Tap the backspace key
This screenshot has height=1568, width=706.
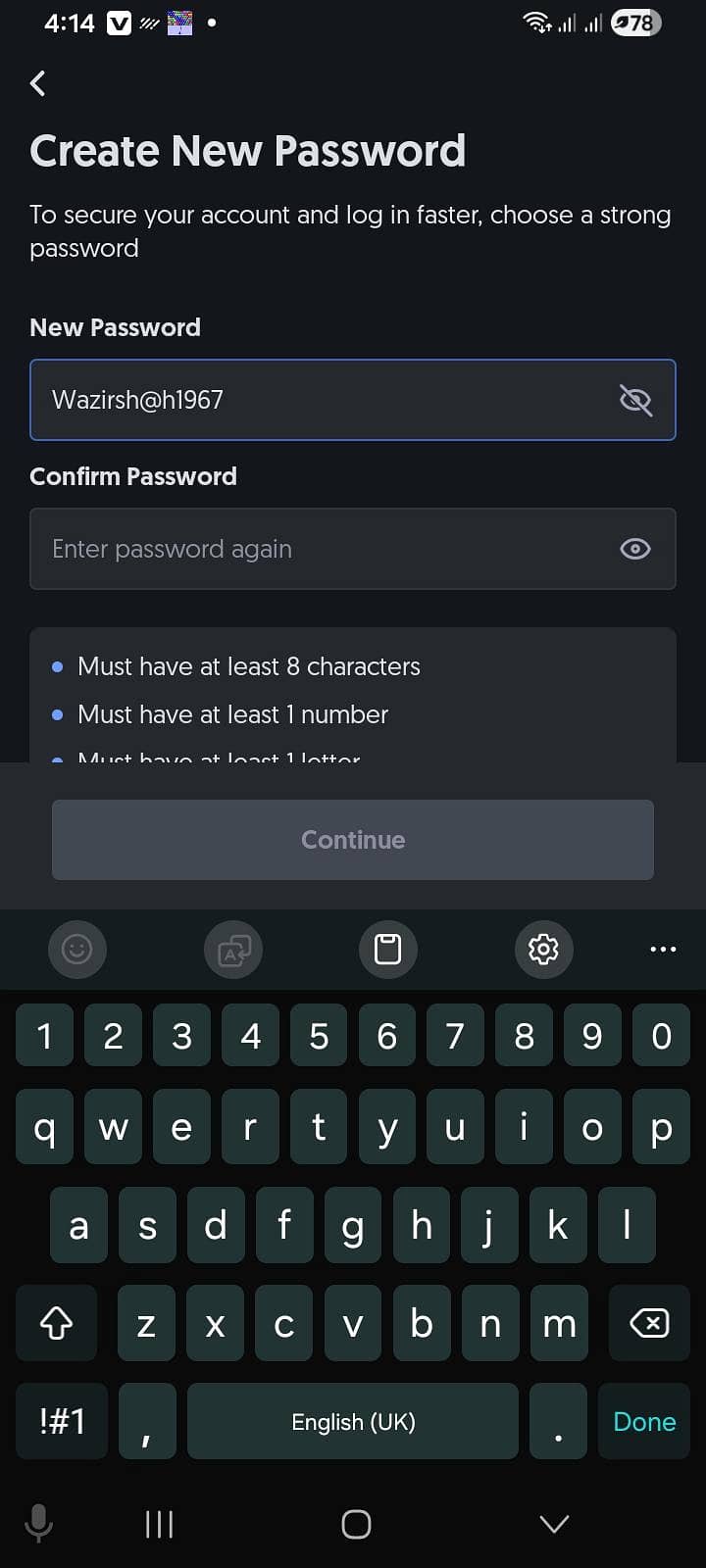click(649, 1323)
